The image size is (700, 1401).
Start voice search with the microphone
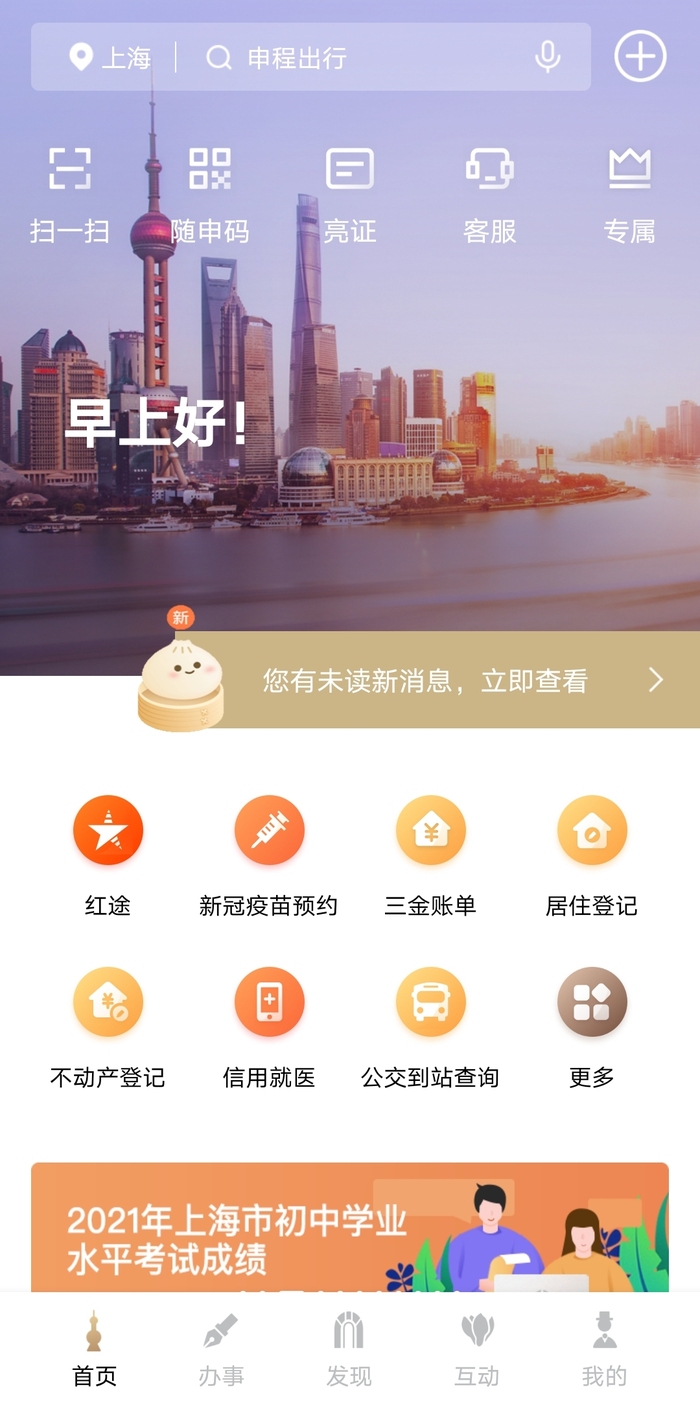tap(547, 58)
